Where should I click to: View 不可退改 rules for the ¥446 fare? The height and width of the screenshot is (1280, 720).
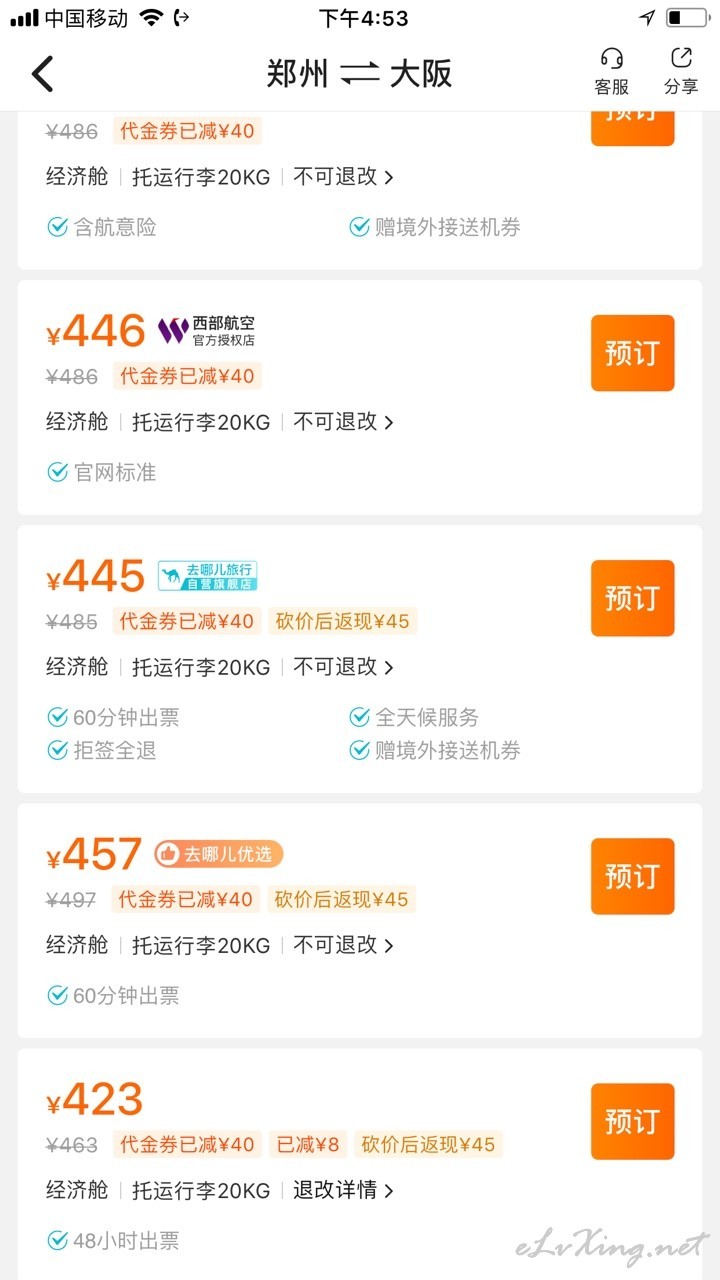343,422
